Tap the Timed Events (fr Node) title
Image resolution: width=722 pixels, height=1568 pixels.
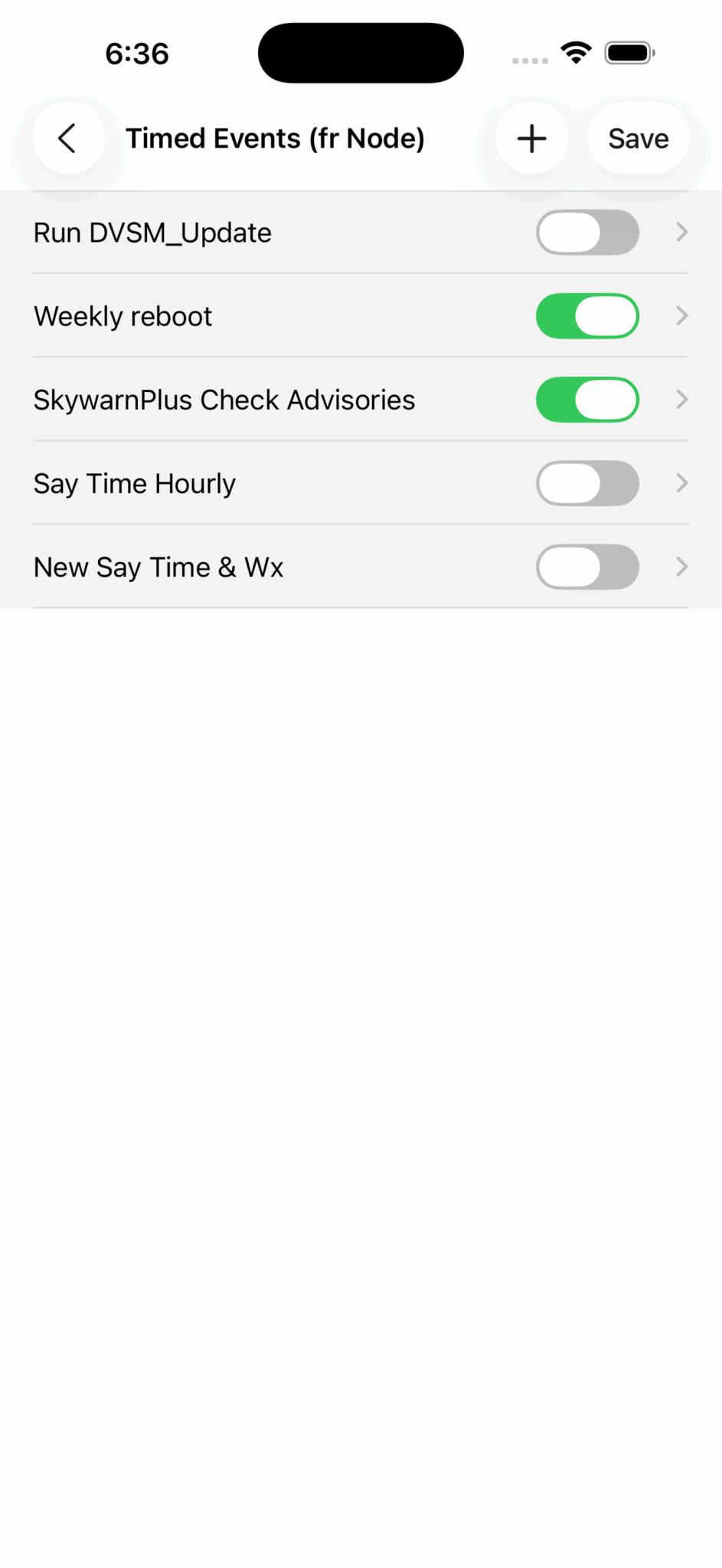pyautogui.click(x=276, y=139)
